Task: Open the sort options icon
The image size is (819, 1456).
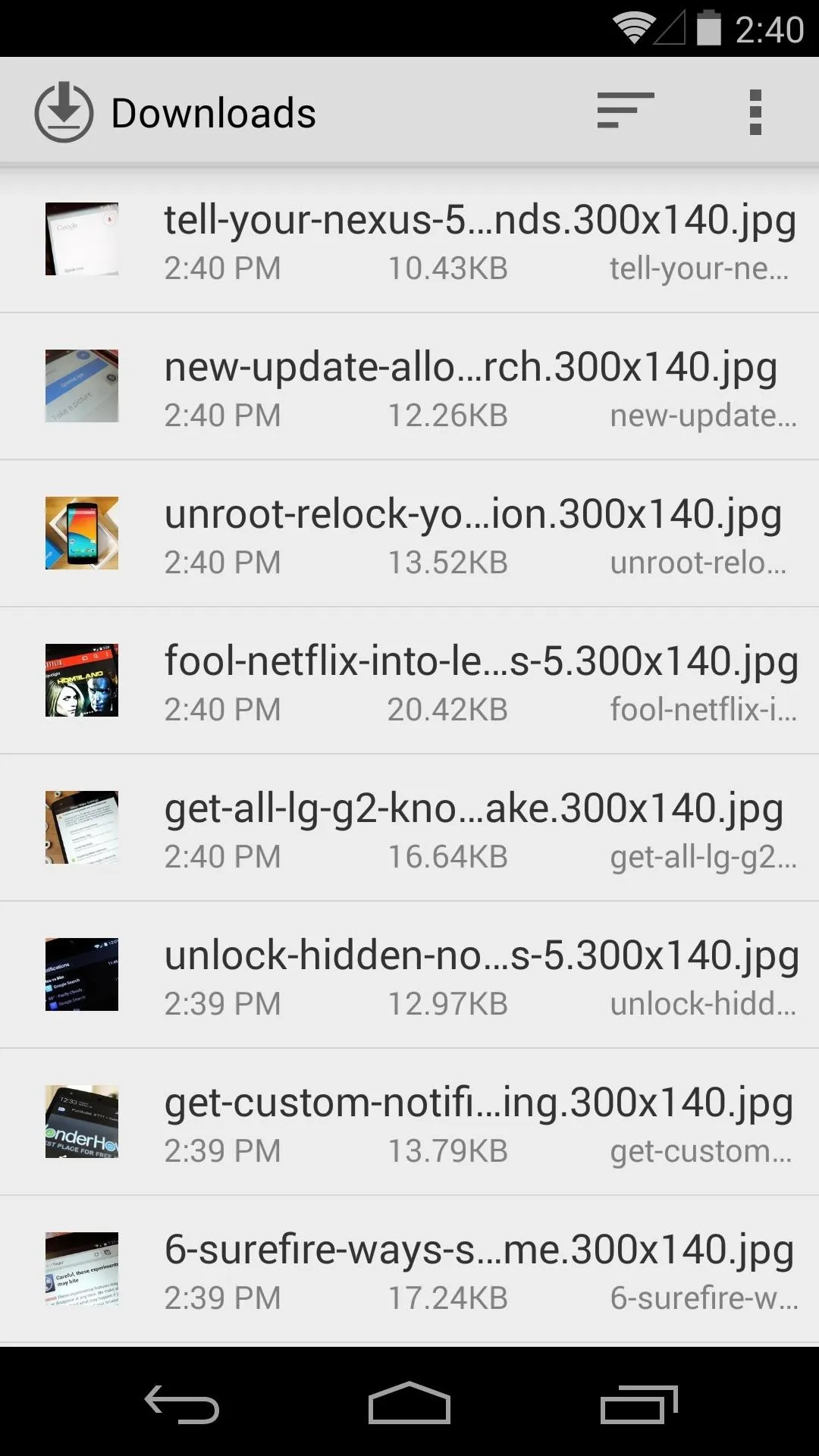Action: 626,111
